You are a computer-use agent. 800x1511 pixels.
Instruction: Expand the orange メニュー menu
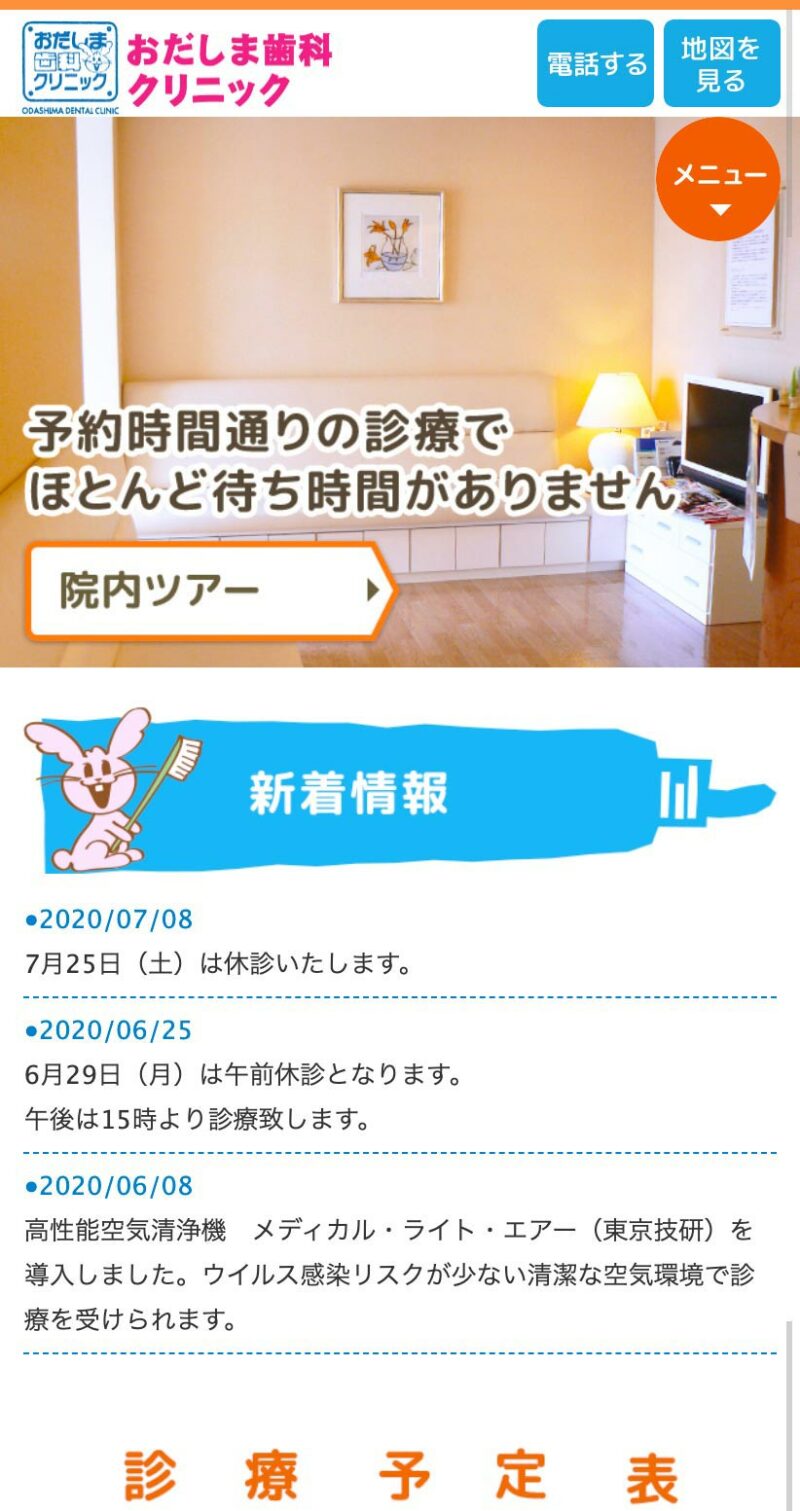[718, 181]
